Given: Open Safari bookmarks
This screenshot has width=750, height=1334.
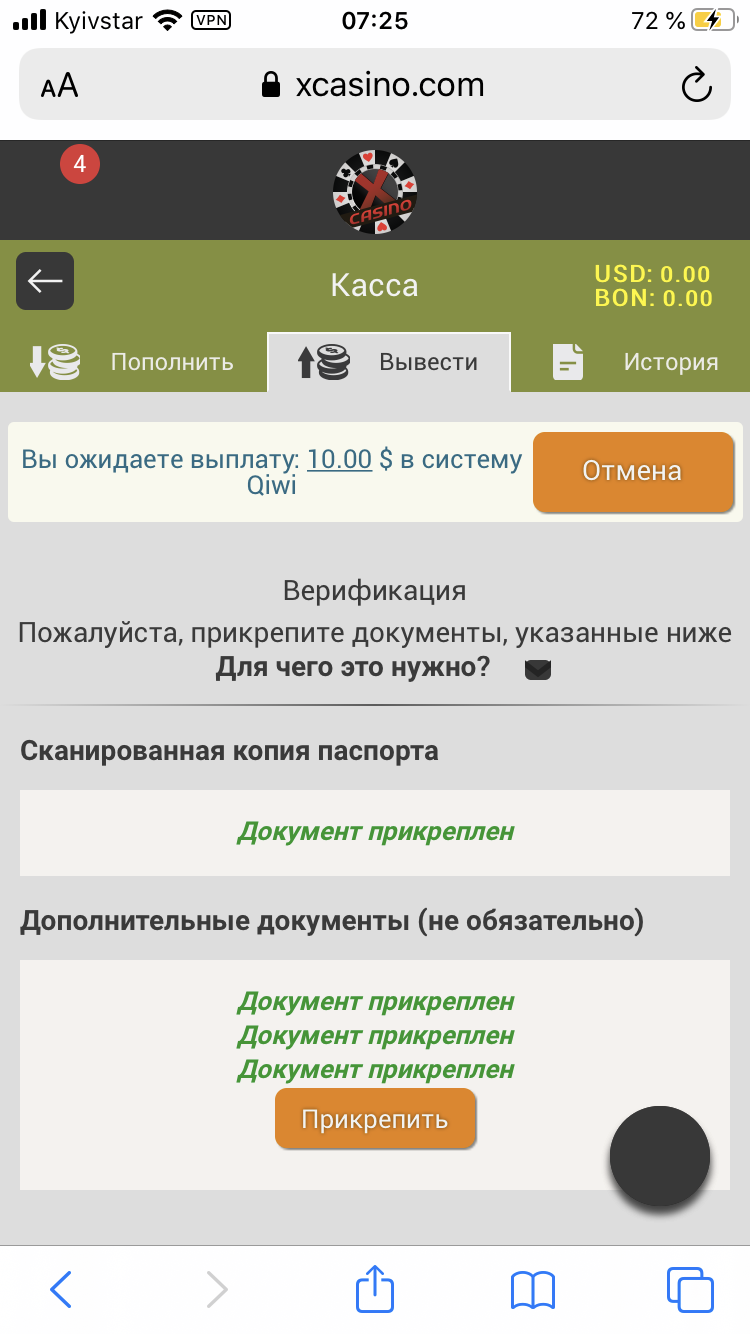Looking at the screenshot, I should point(532,1290).
